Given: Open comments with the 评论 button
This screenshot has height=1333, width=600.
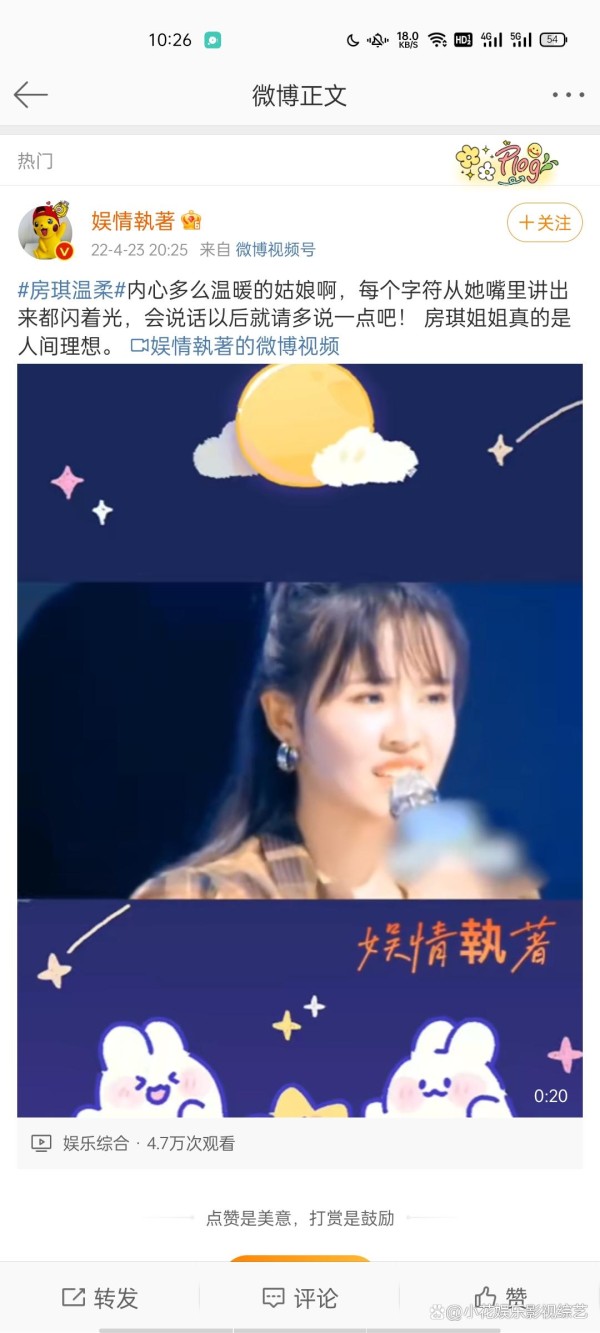Looking at the screenshot, I should coord(300,1298).
